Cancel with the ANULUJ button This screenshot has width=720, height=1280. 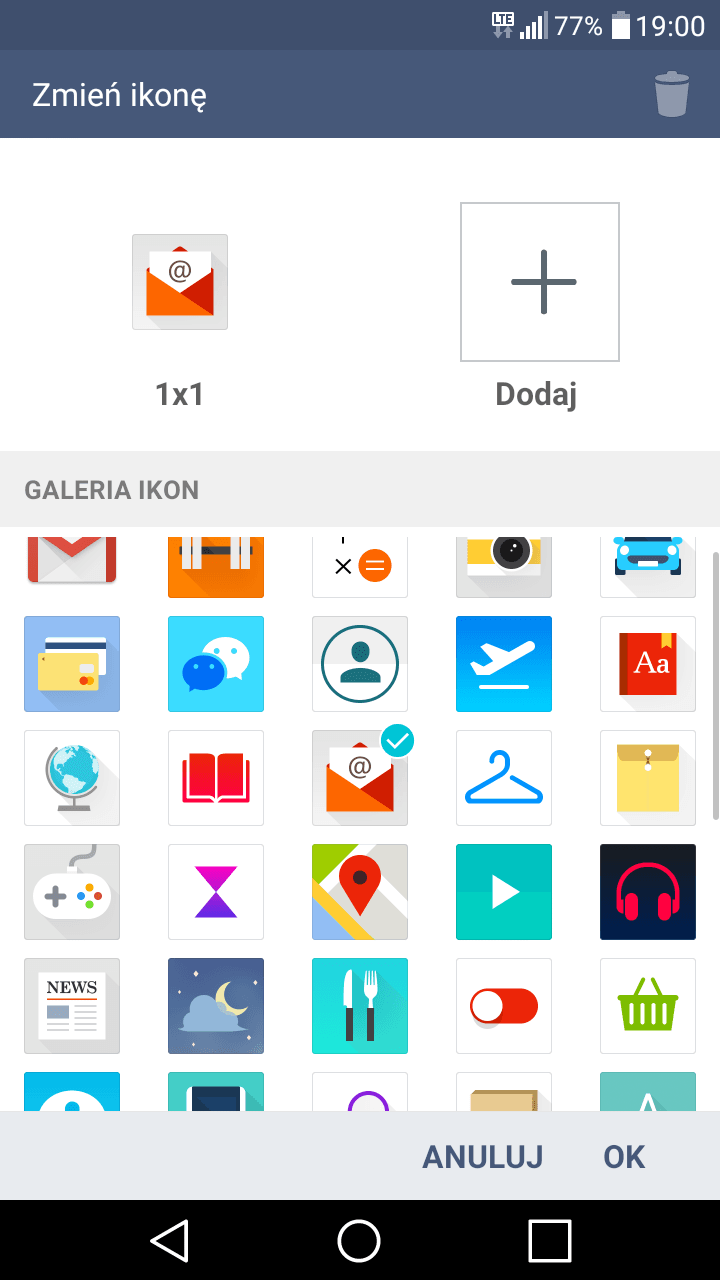tap(483, 1157)
